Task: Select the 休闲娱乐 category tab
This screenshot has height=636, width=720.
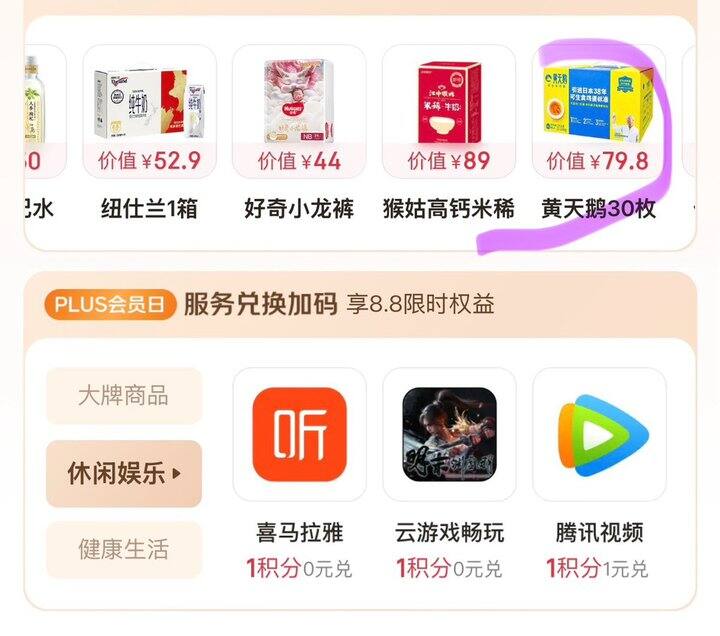Action: pyautogui.click(x=124, y=474)
